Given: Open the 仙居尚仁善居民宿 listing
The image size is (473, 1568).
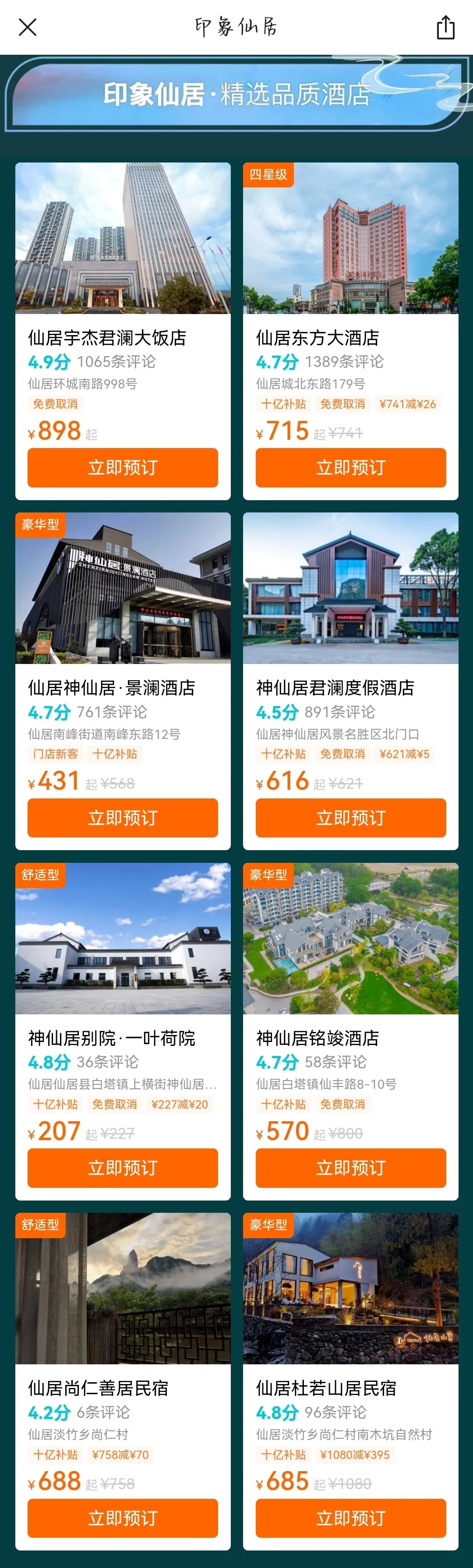Looking at the screenshot, I should [122, 1288].
